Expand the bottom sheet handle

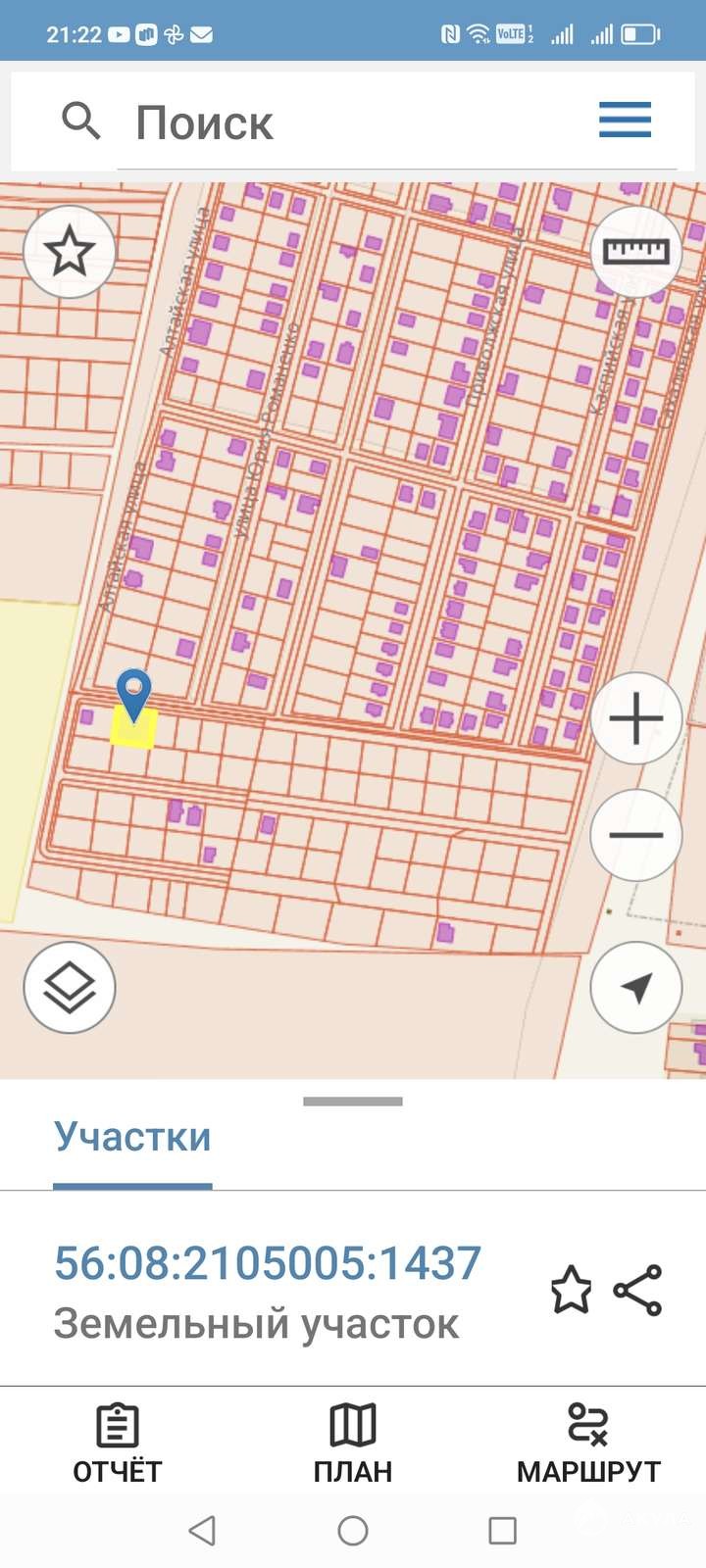click(353, 1102)
